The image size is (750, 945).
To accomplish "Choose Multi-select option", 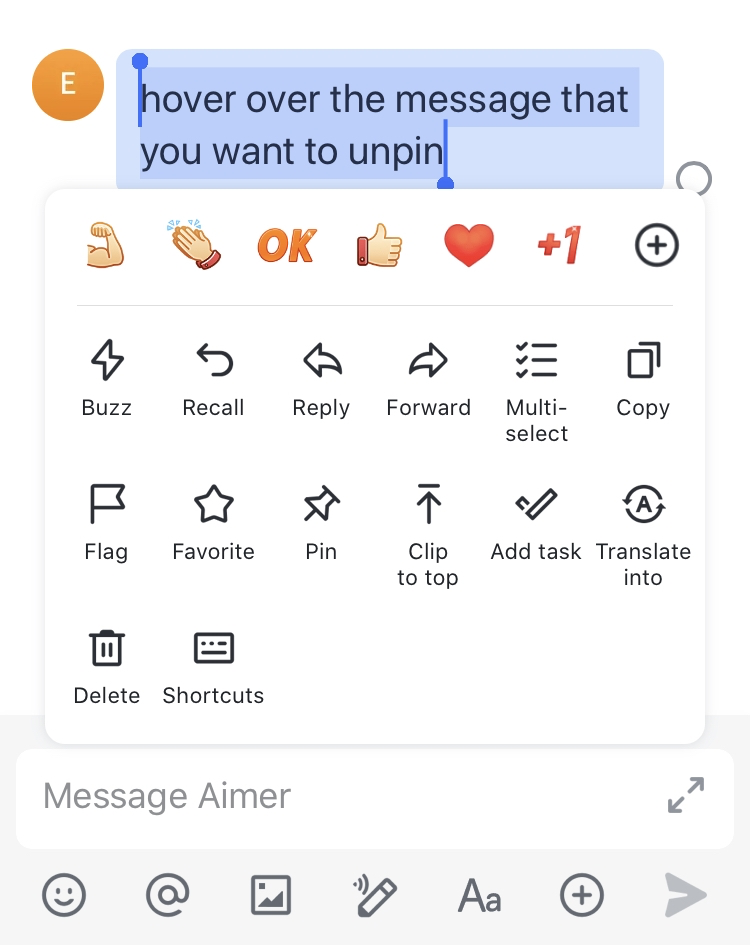I will 536,390.
